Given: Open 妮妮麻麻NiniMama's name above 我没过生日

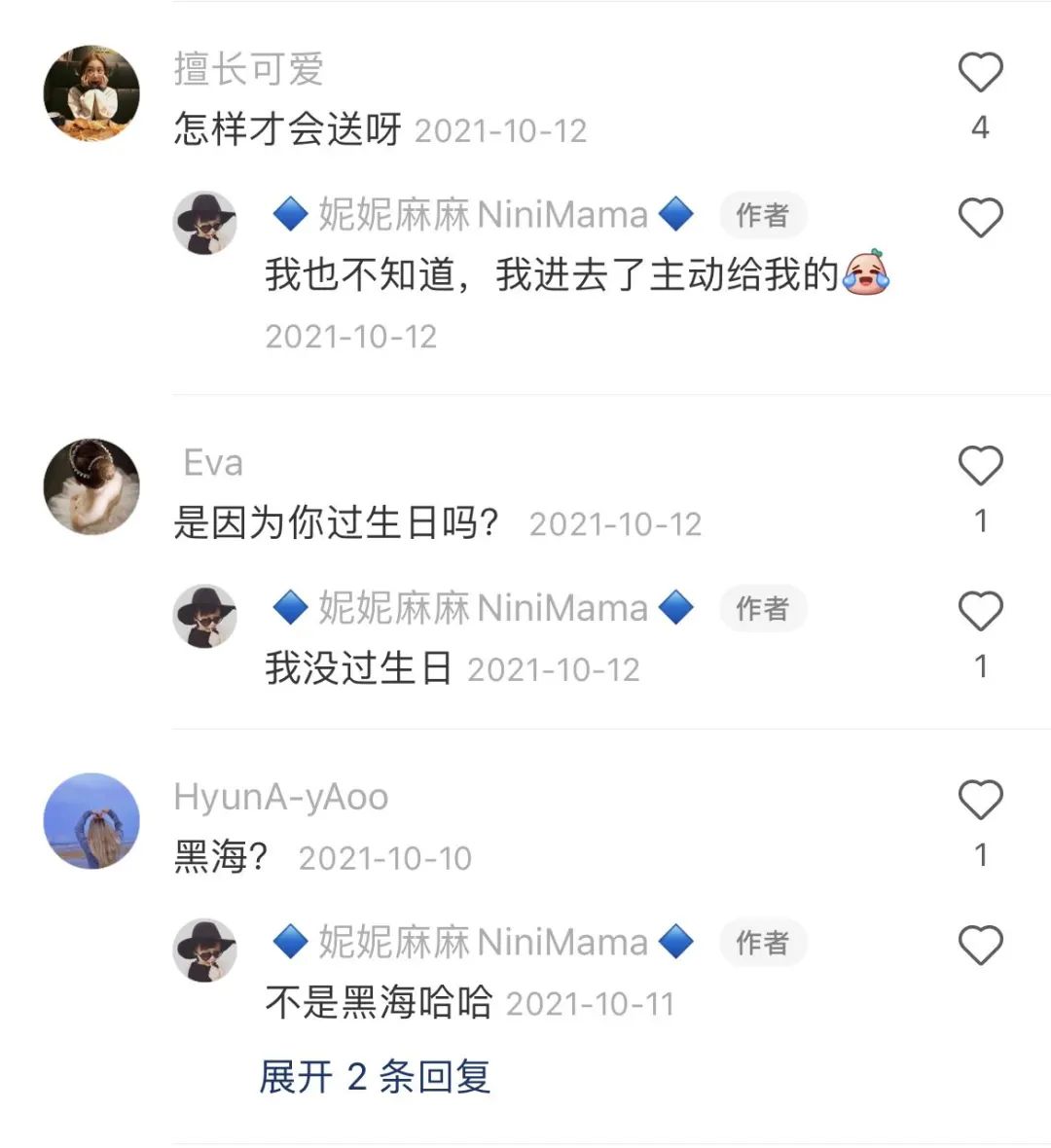Looking at the screenshot, I should point(483,609).
